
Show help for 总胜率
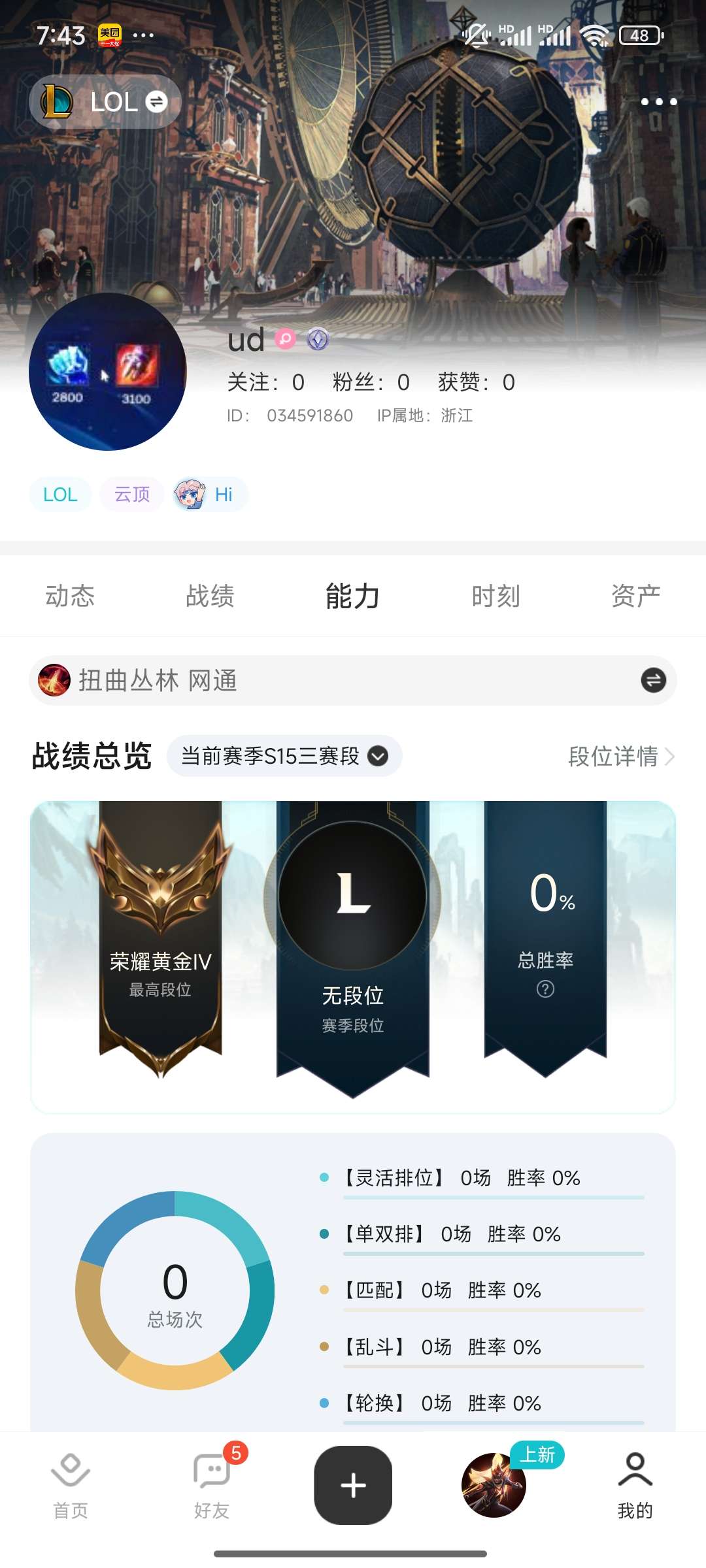click(545, 989)
